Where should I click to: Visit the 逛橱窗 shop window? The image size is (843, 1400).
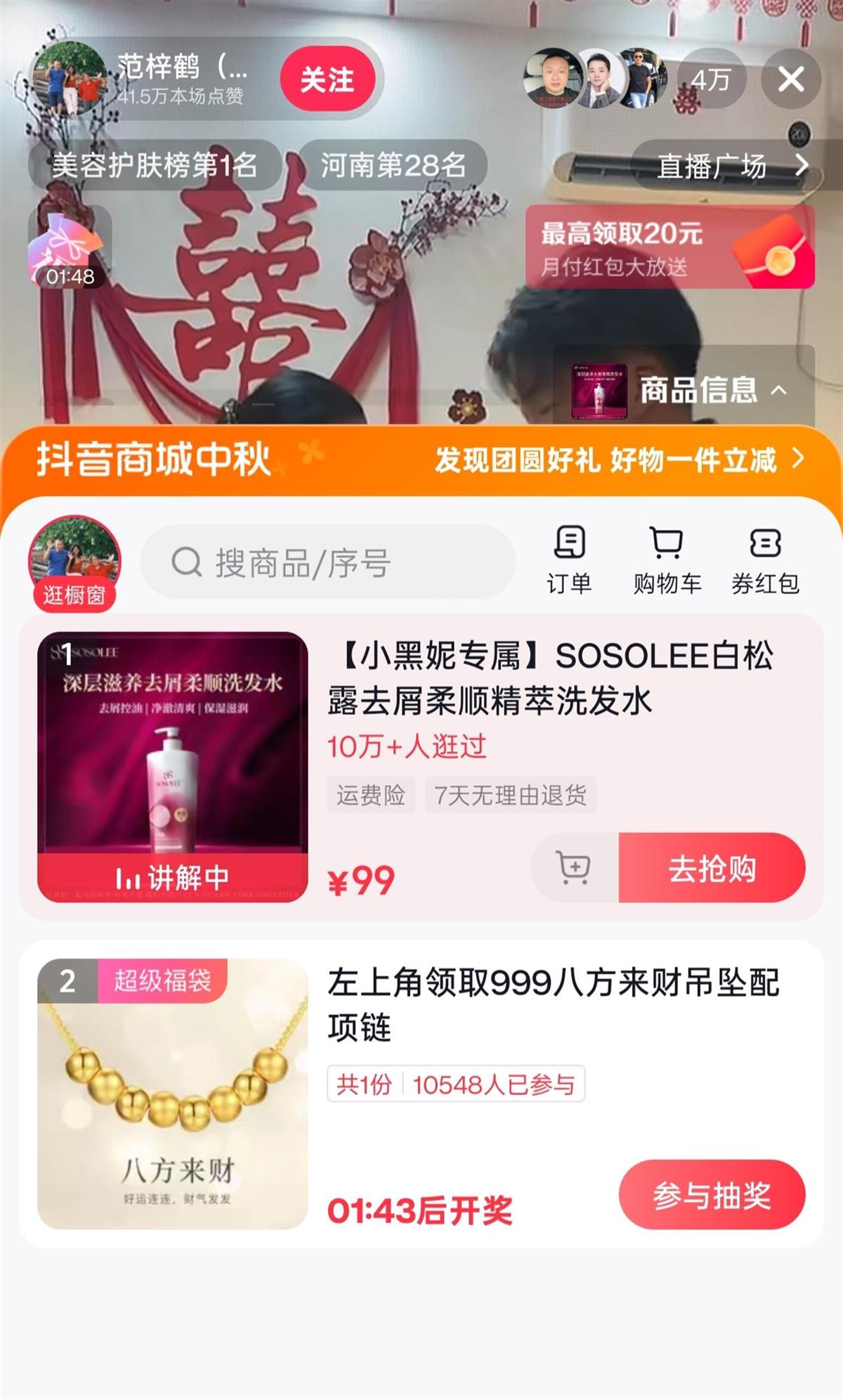pyautogui.click(x=74, y=564)
